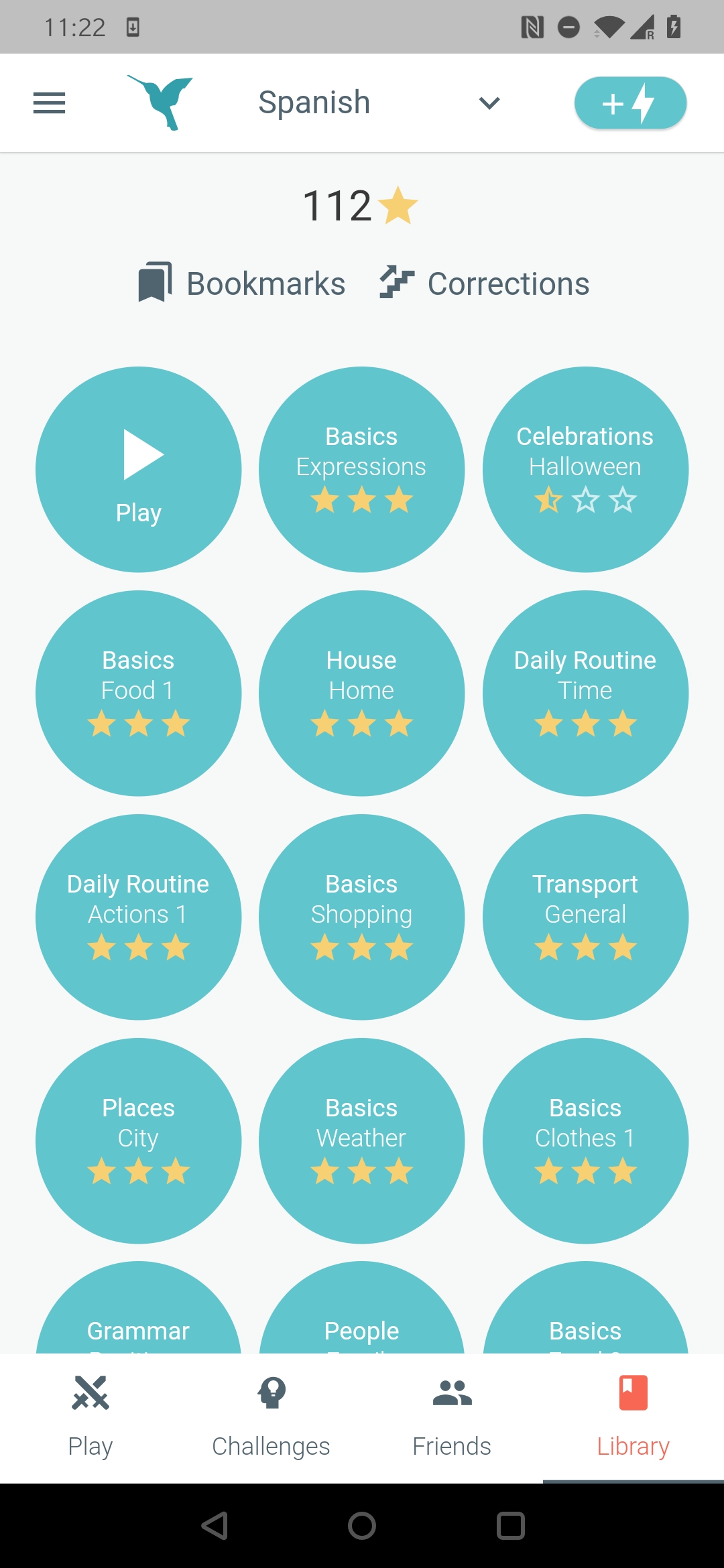The width and height of the screenshot is (724, 1568).
Task: Start the Play circle in the grid
Action: 139,469
